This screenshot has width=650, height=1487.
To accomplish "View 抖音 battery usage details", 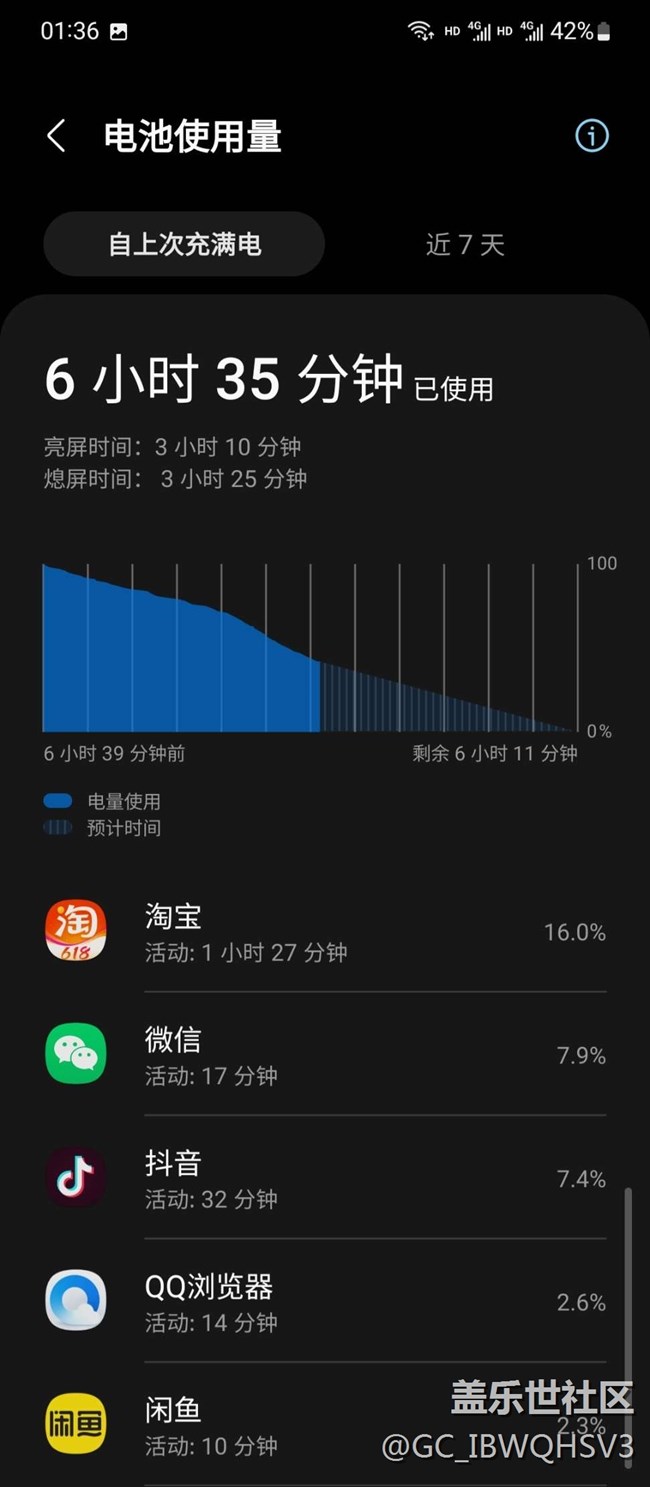I will tap(325, 1178).
